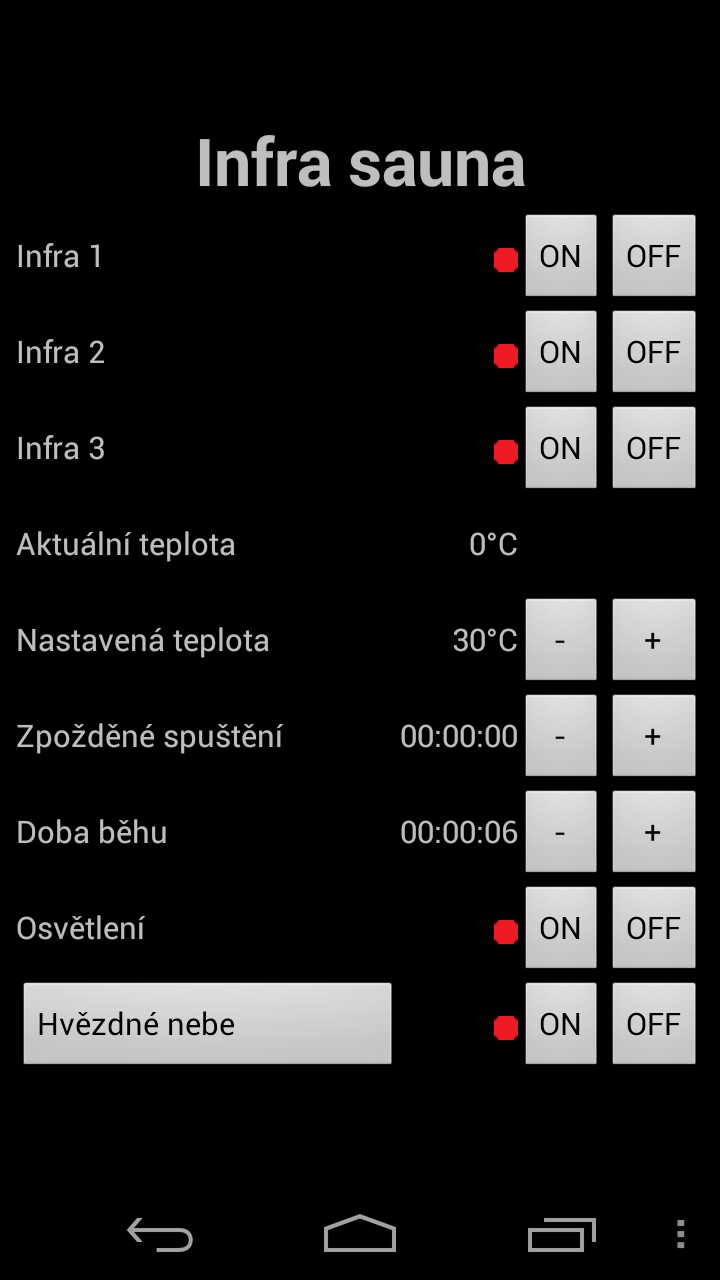Open the Hvězdné nebe dropdown
720x1280 pixels.
(207, 1024)
